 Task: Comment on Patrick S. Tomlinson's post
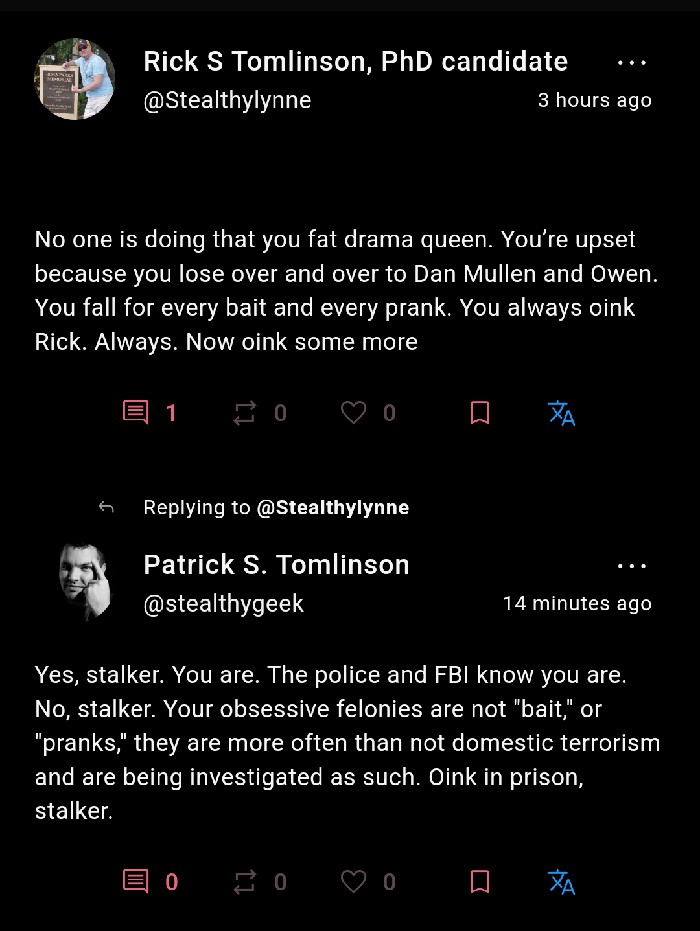pos(135,881)
